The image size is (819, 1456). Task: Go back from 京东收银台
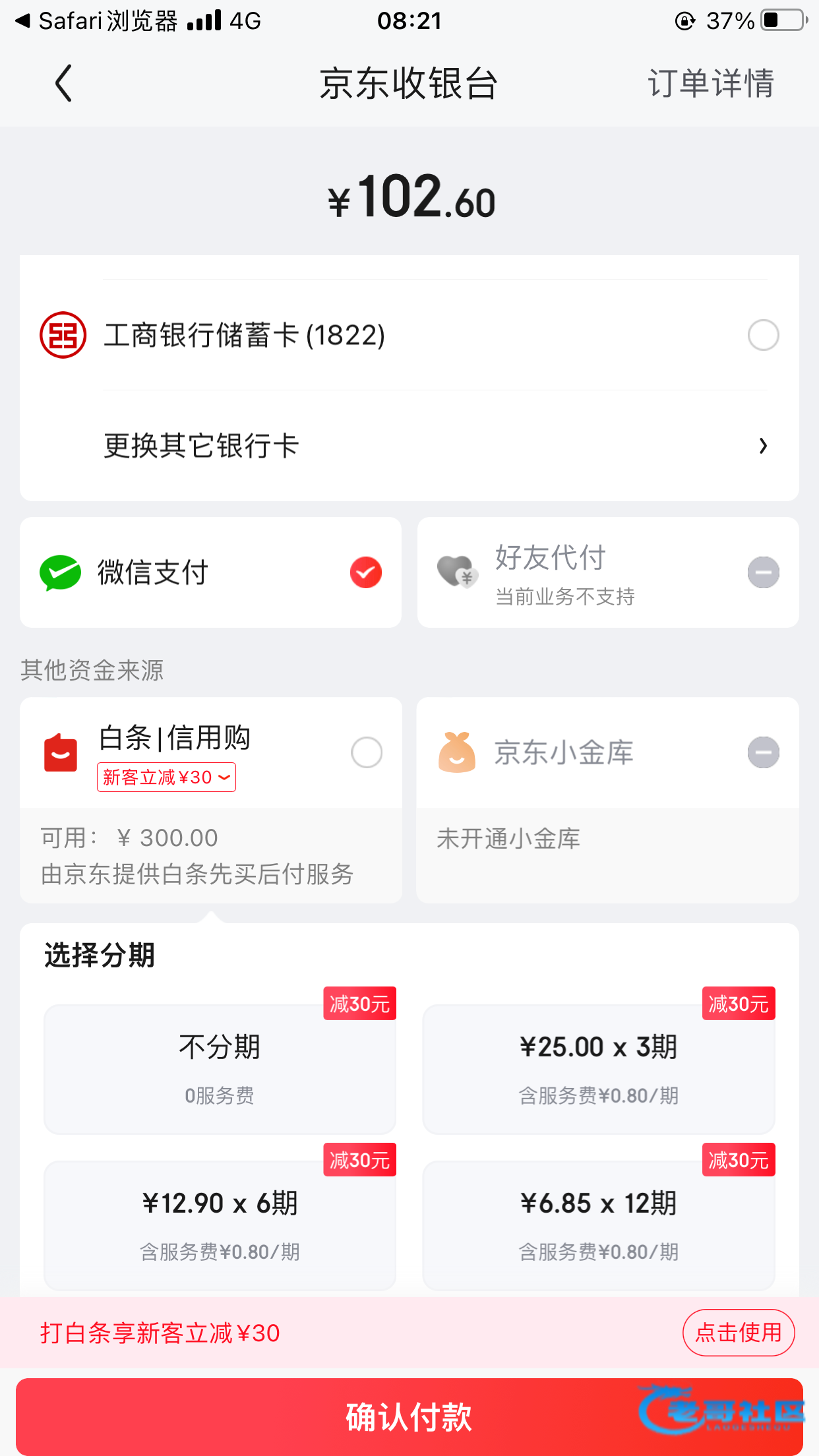(x=63, y=84)
